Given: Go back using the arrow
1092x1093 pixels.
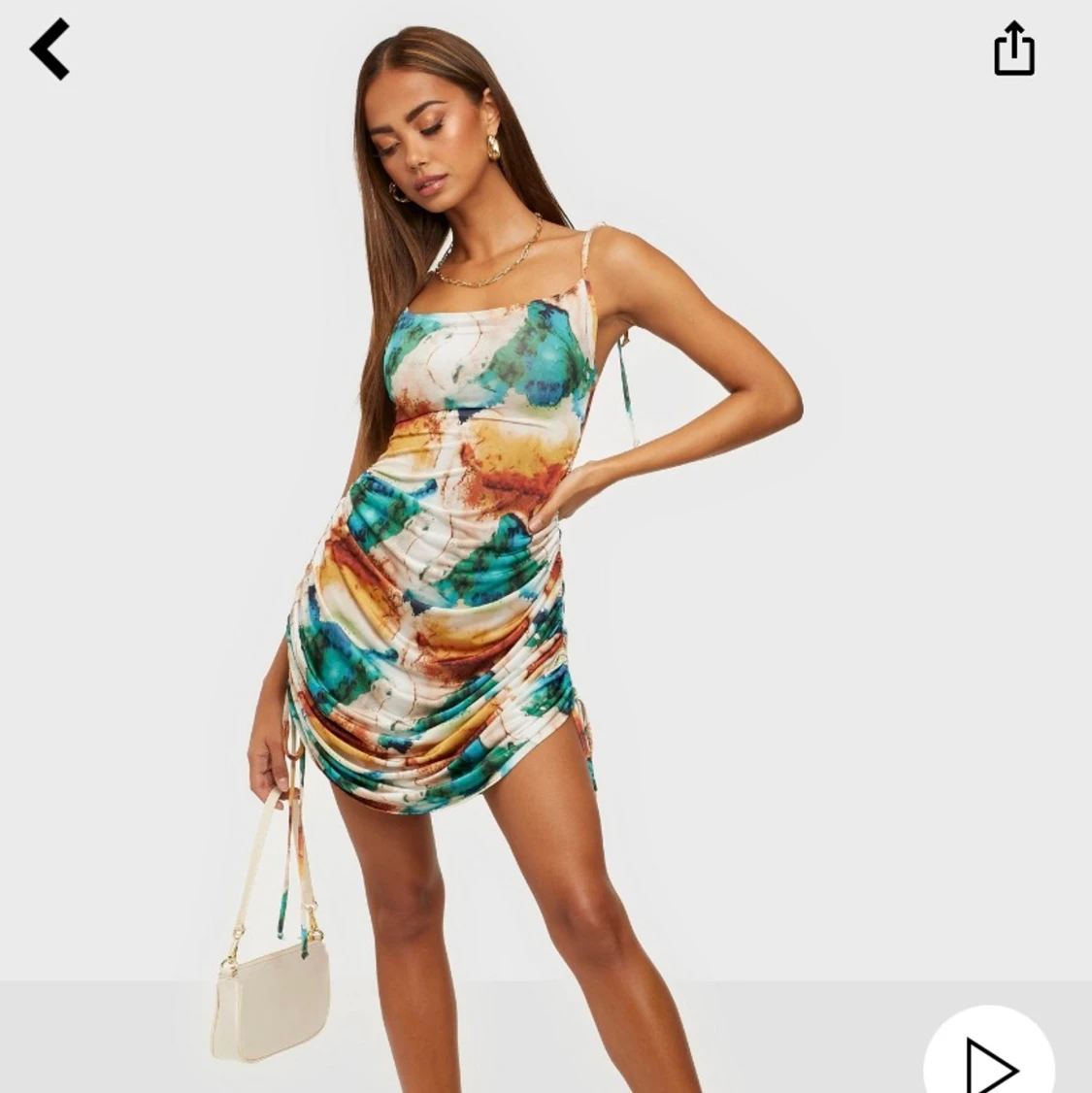Looking at the screenshot, I should (x=50, y=49).
